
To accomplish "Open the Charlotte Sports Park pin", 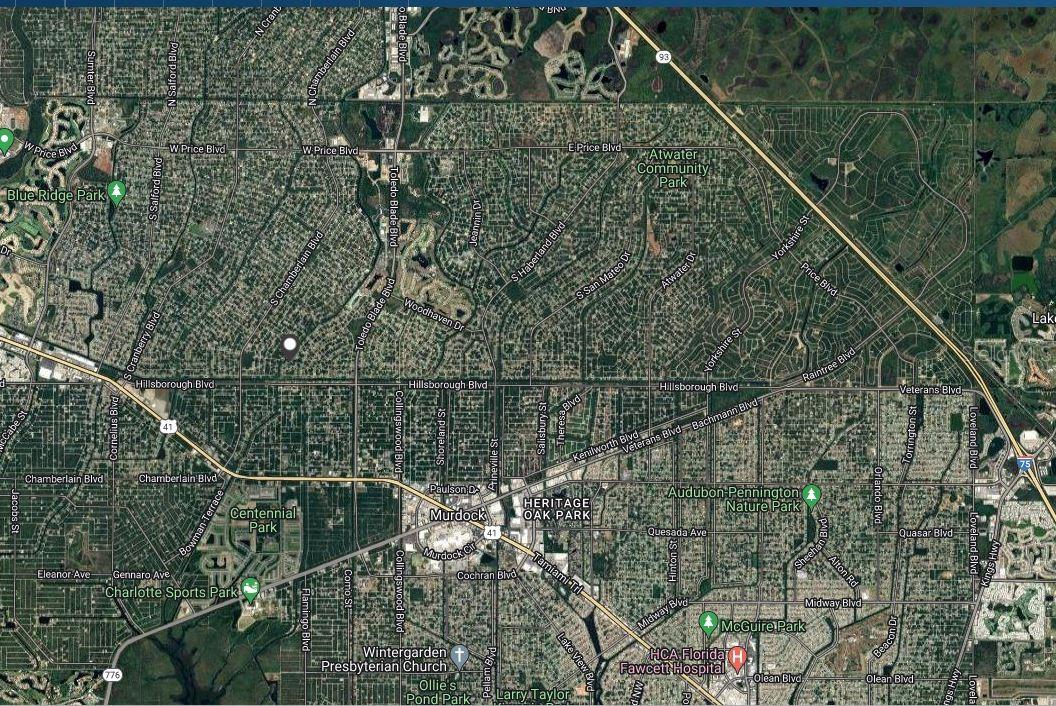I will tap(251, 589).
